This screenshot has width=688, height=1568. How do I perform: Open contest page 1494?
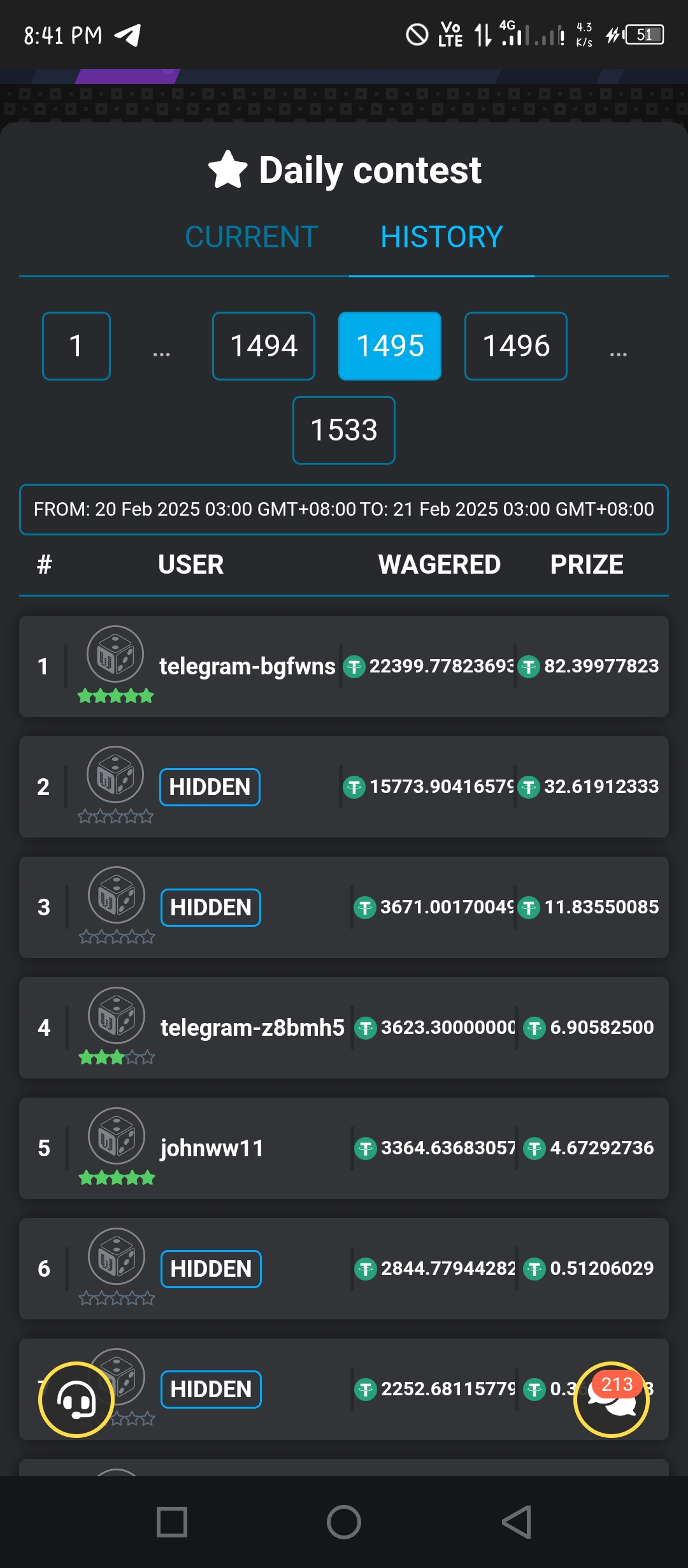(264, 346)
